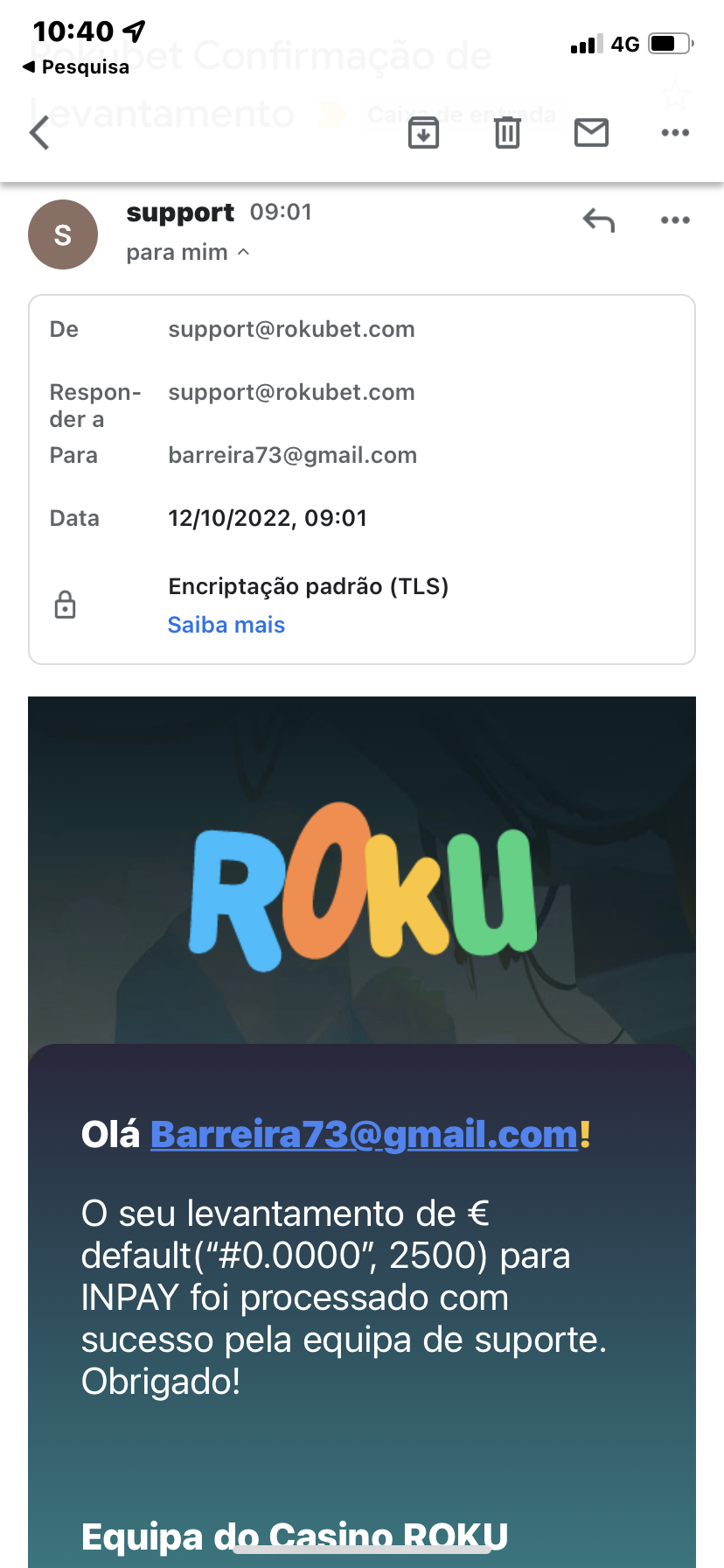Mark this email as unread
The image size is (724, 1568).
[x=591, y=133]
